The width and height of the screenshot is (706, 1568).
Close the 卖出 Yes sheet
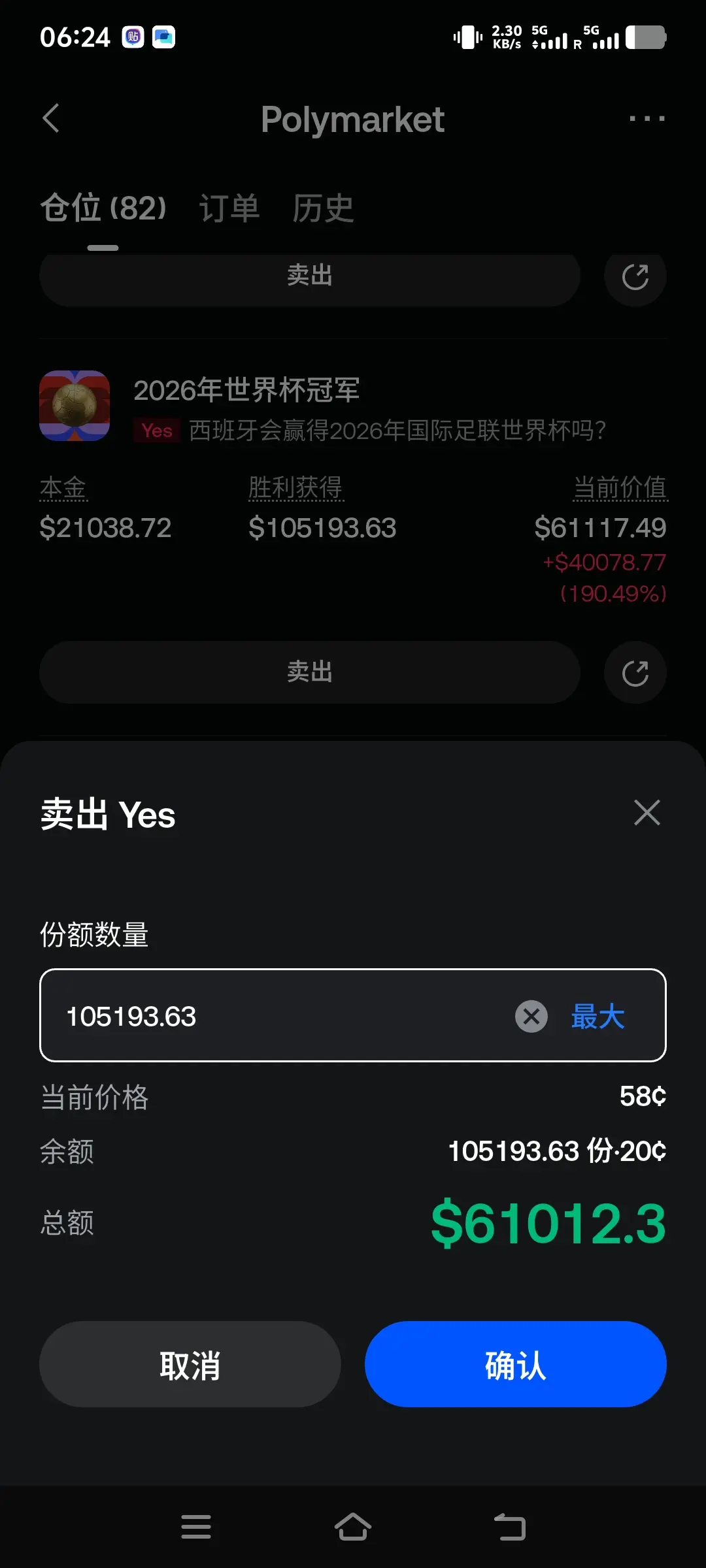tap(647, 813)
